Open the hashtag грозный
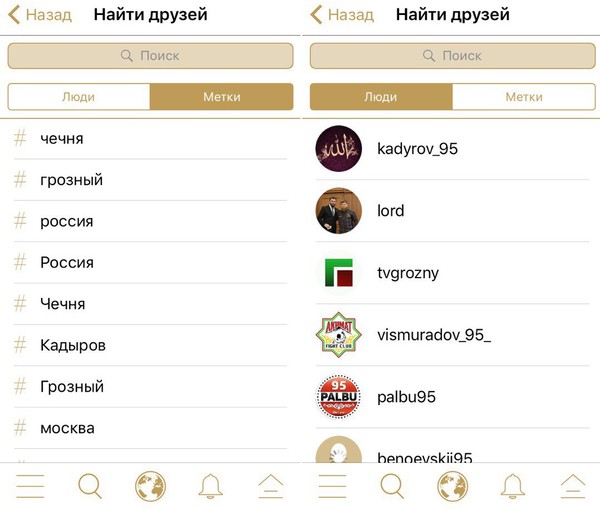This screenshot has width=600, height=509. click(x=71, y=180)
